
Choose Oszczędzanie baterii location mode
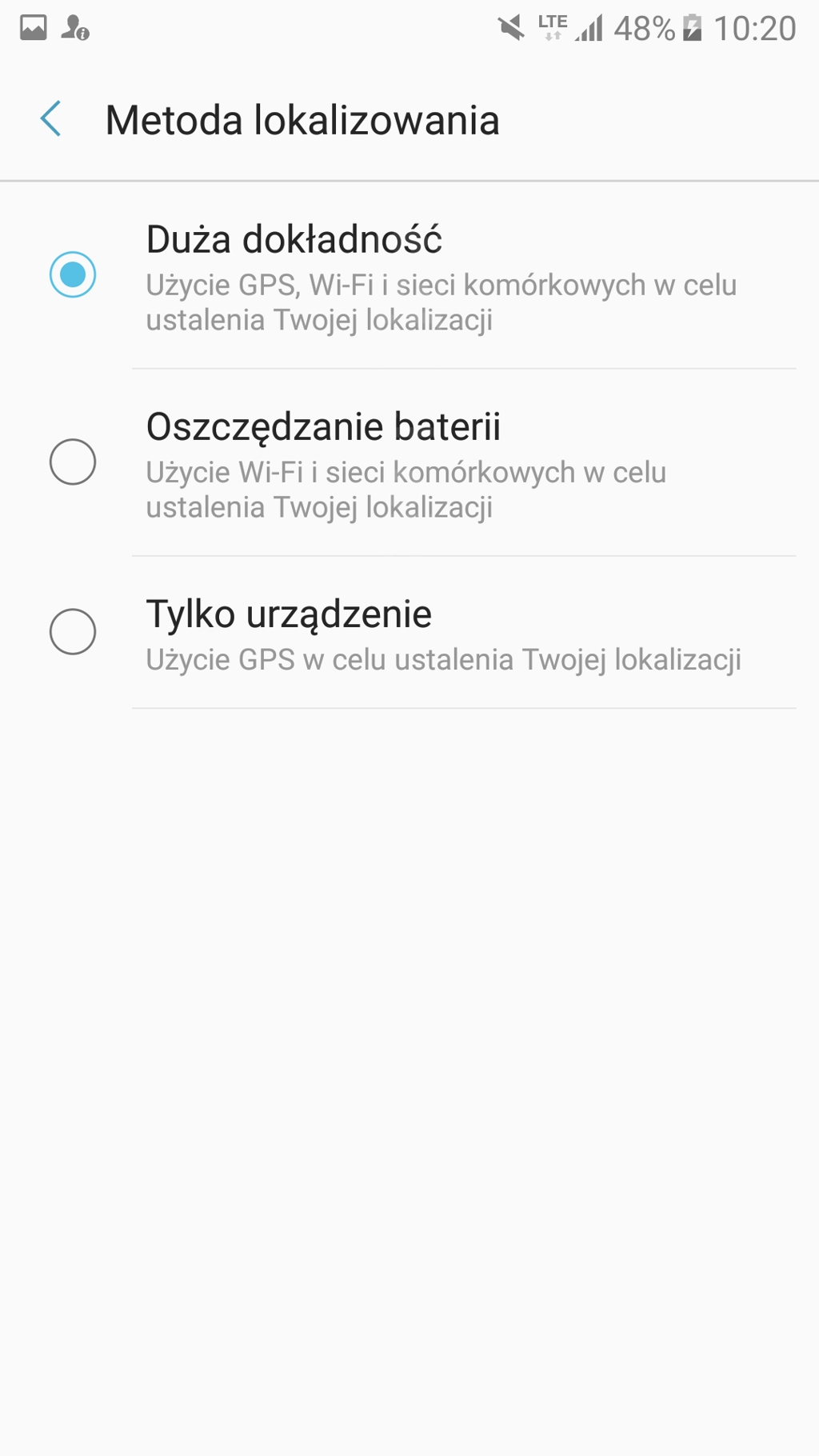click(x=73, y=462)
